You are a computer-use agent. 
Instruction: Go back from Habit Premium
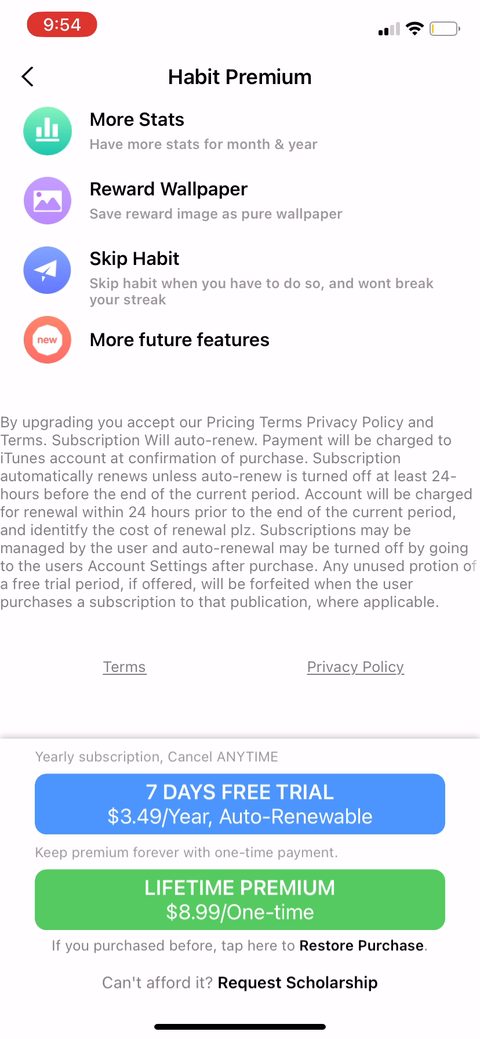pyautogui.click(x=27, y=77)
